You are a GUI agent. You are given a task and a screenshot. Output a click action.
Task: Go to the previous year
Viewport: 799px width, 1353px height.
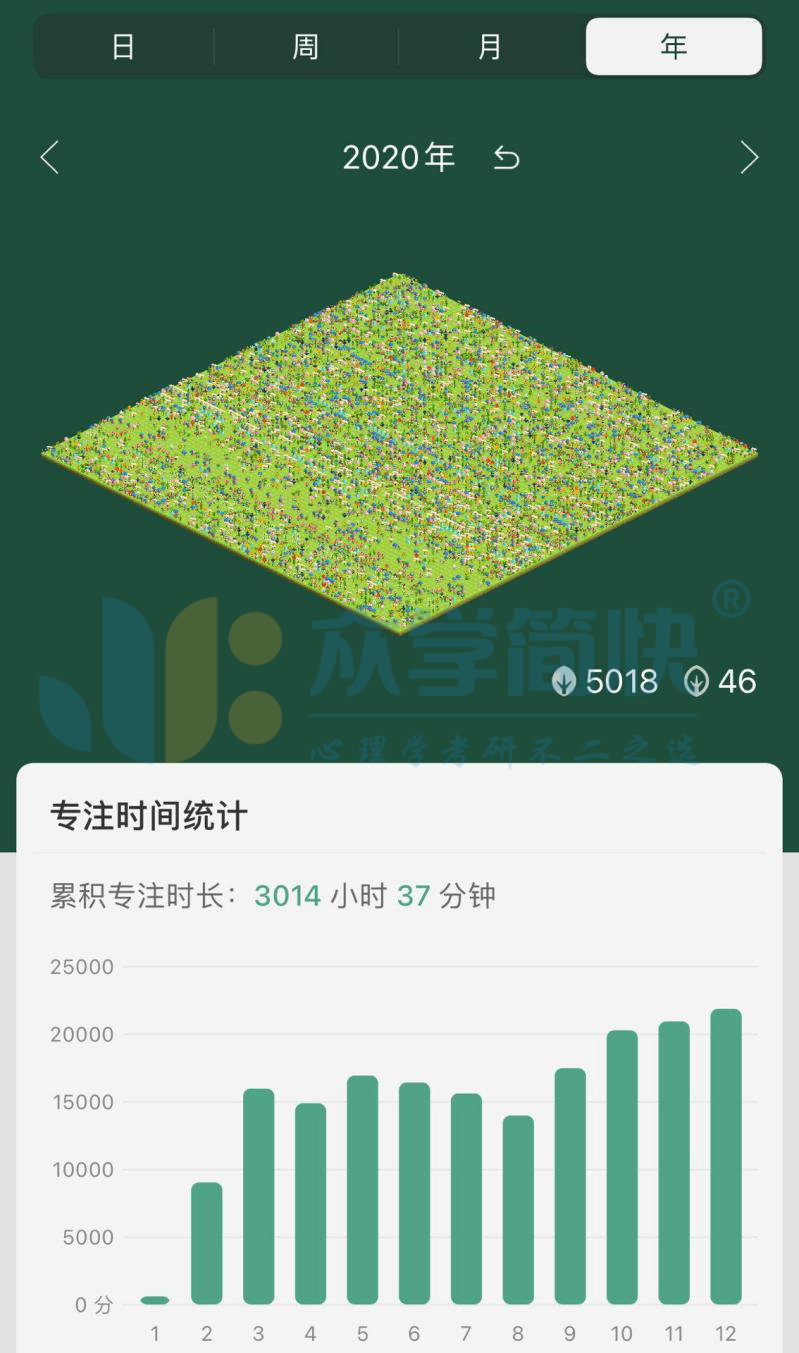(x=49, y=157)
